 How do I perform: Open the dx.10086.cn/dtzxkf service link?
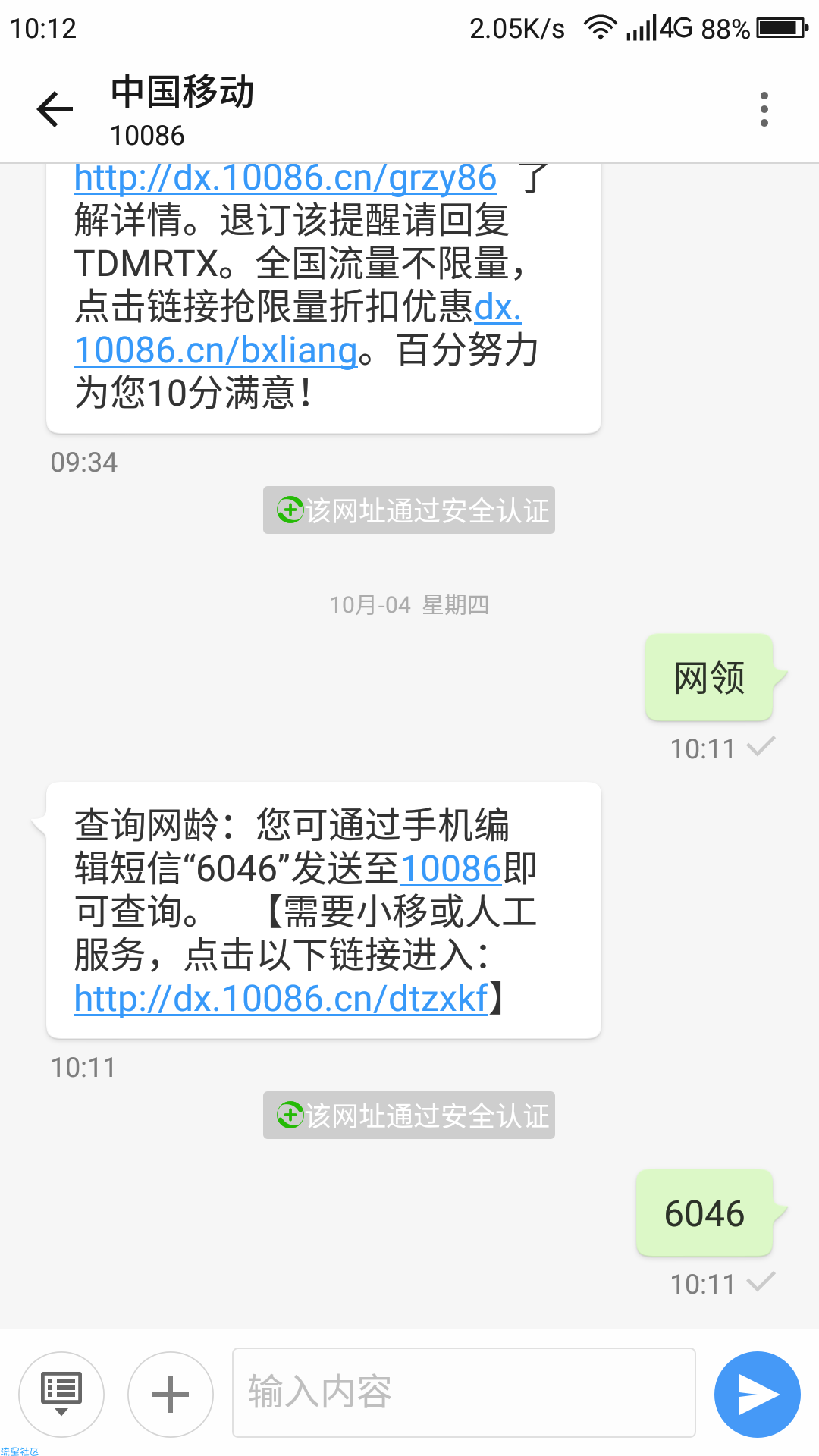point(281,999)
